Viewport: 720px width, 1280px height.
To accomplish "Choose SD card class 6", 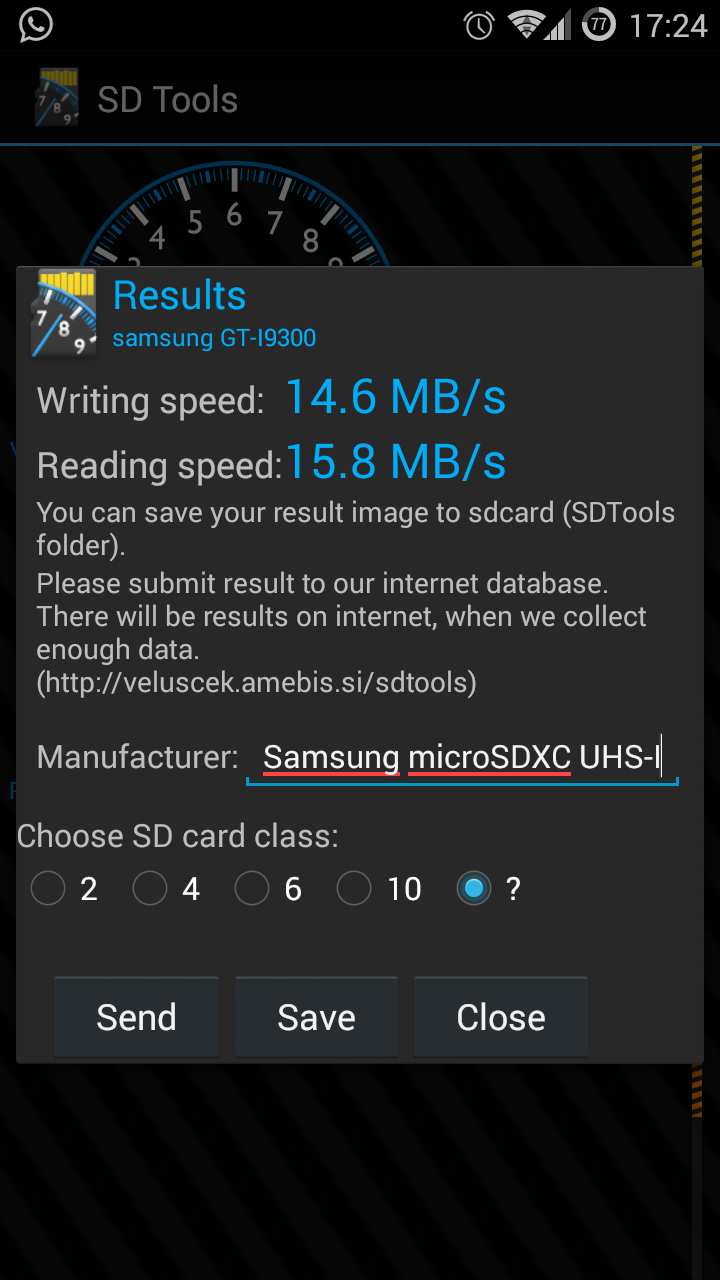I will 252,888.
